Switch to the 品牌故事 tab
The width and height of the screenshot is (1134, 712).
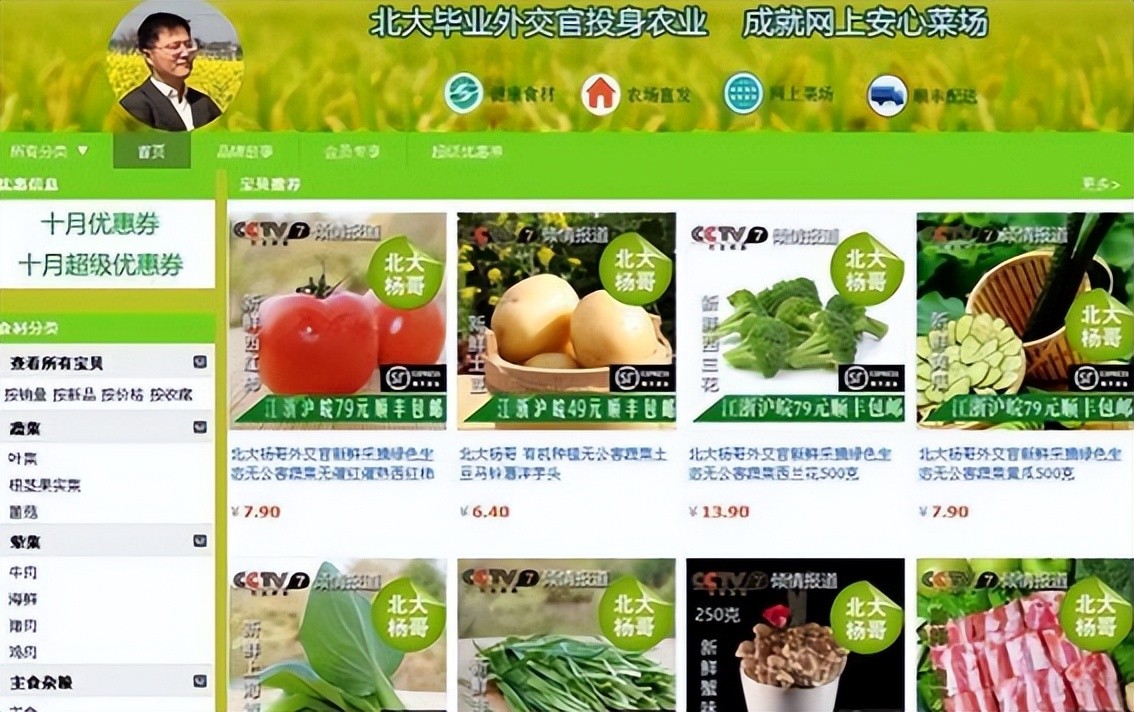pos(245,152)
